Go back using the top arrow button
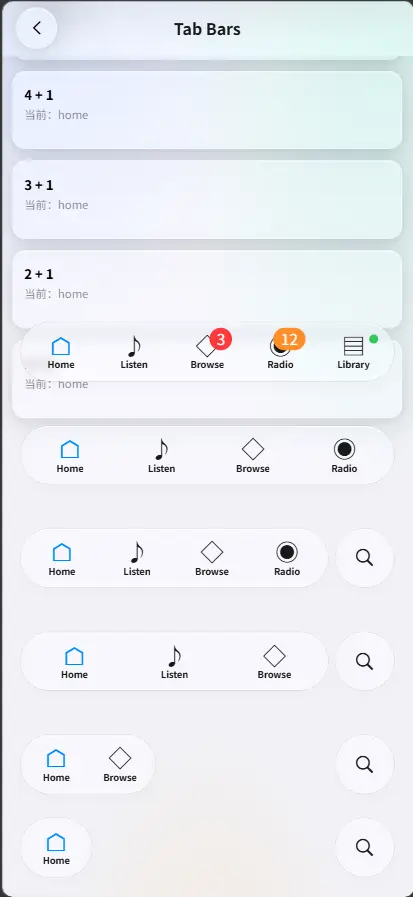413x897 pixels. 37,28
